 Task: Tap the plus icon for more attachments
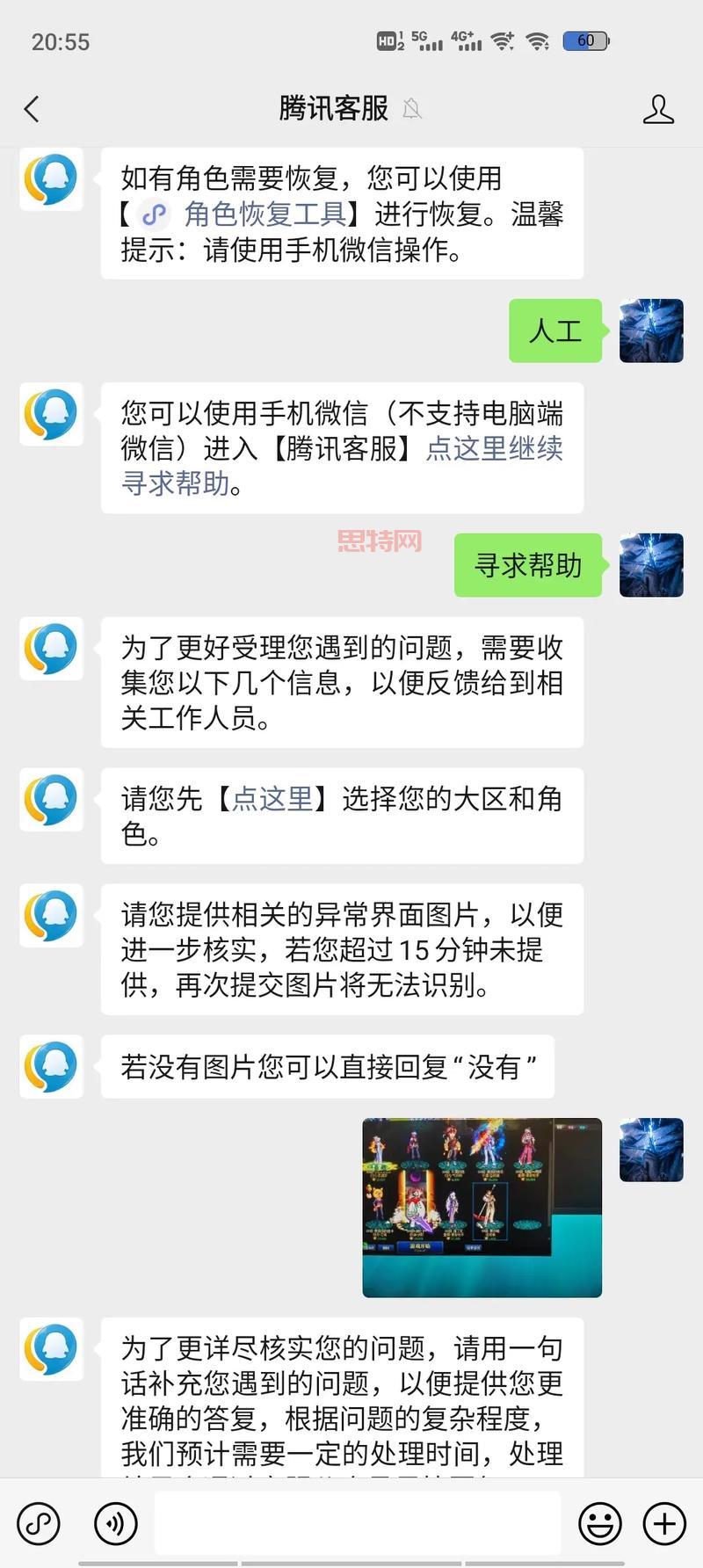664,1522
